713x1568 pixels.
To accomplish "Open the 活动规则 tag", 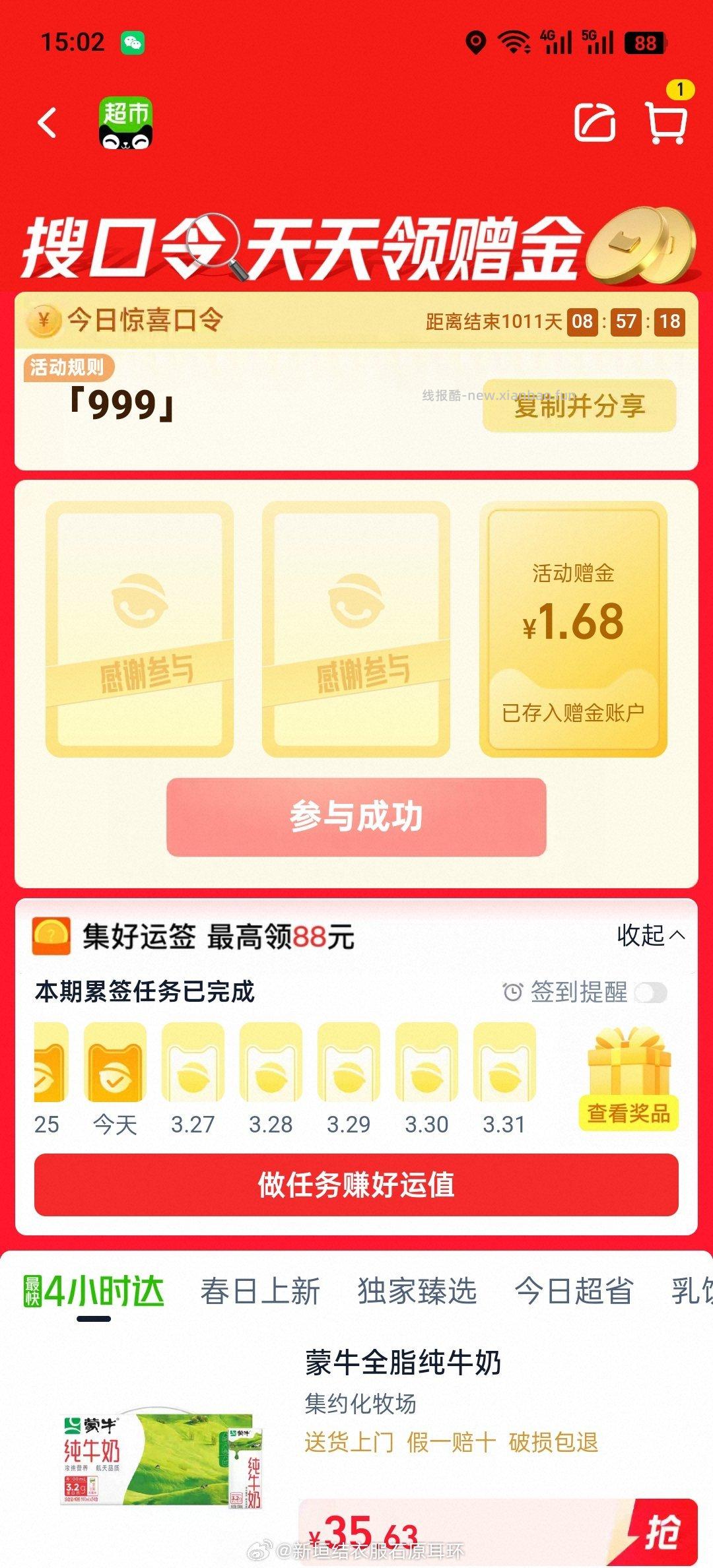I will (x=68, y=370).
